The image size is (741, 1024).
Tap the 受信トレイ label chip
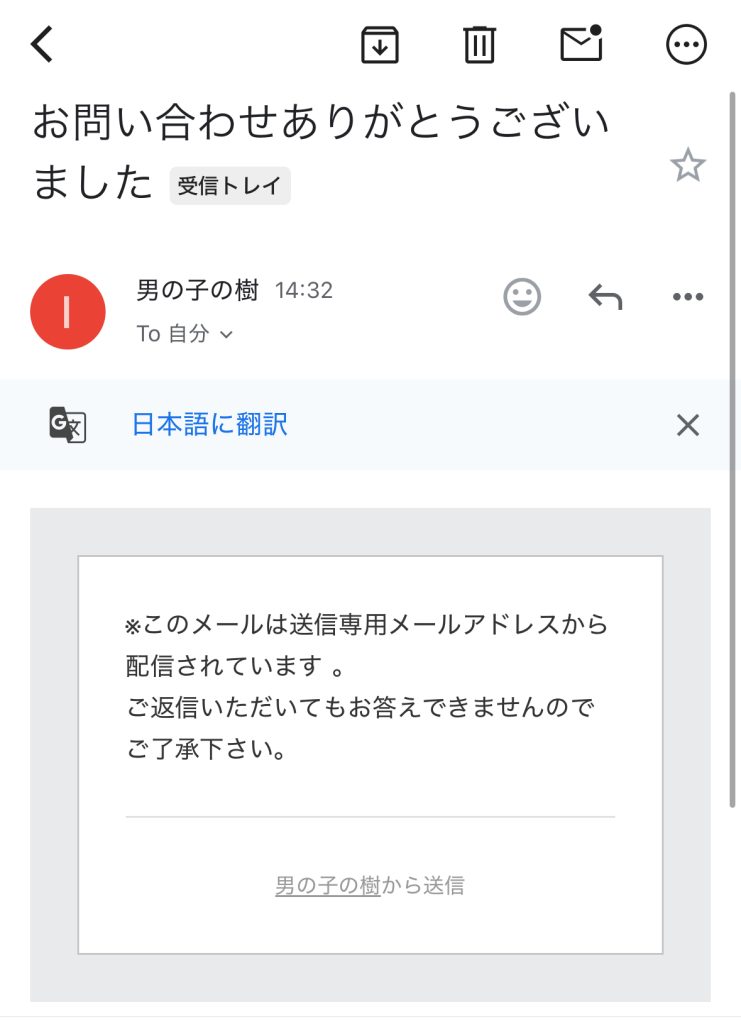tap(229, 186)
